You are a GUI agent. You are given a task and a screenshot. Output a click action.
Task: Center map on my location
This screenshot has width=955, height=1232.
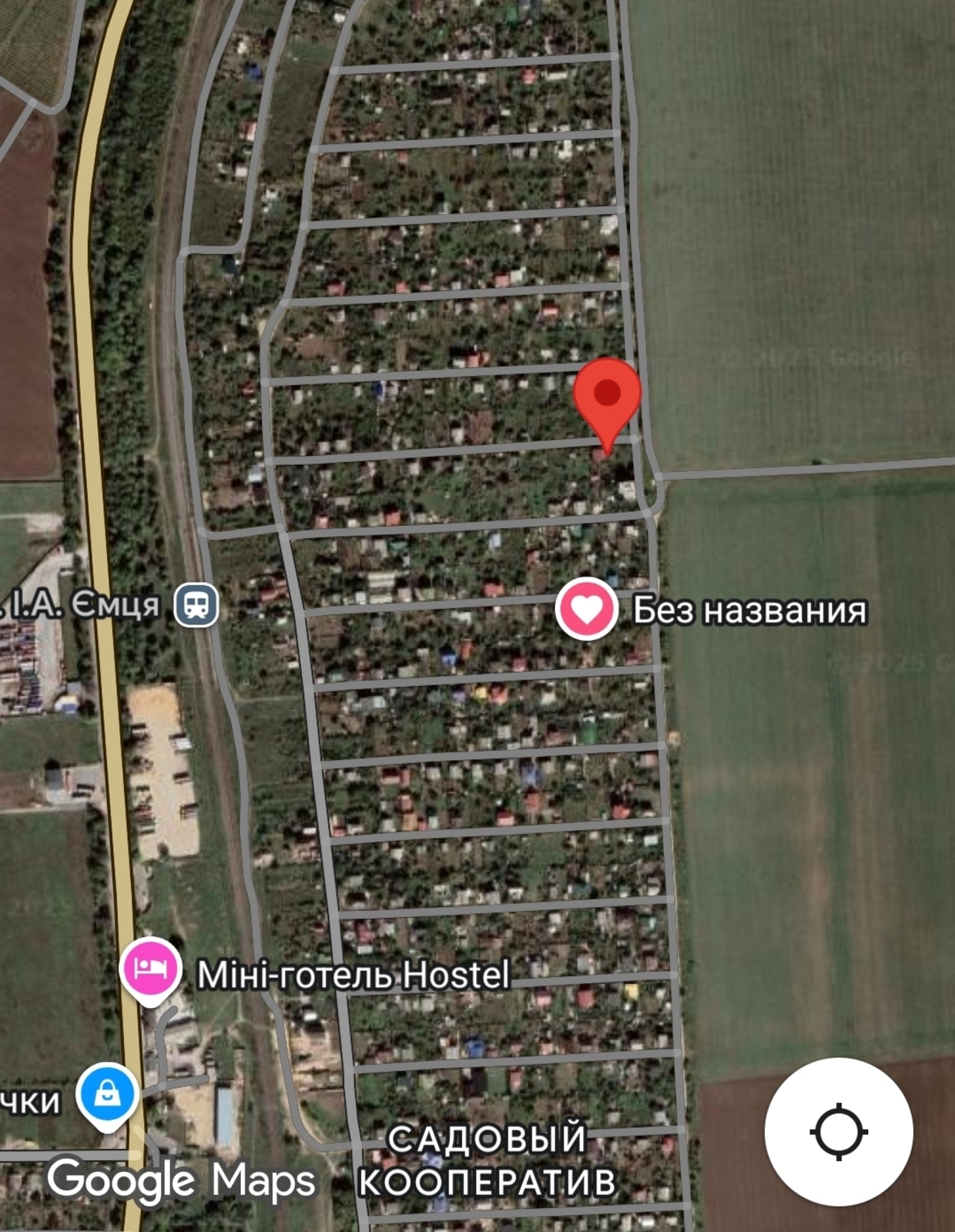(839, 1131)
